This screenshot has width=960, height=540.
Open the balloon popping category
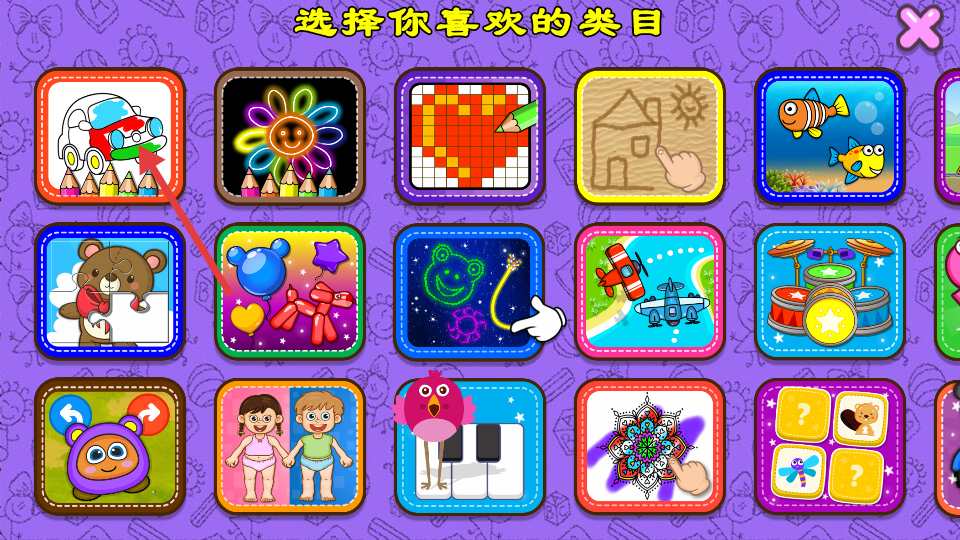point(290,291)
